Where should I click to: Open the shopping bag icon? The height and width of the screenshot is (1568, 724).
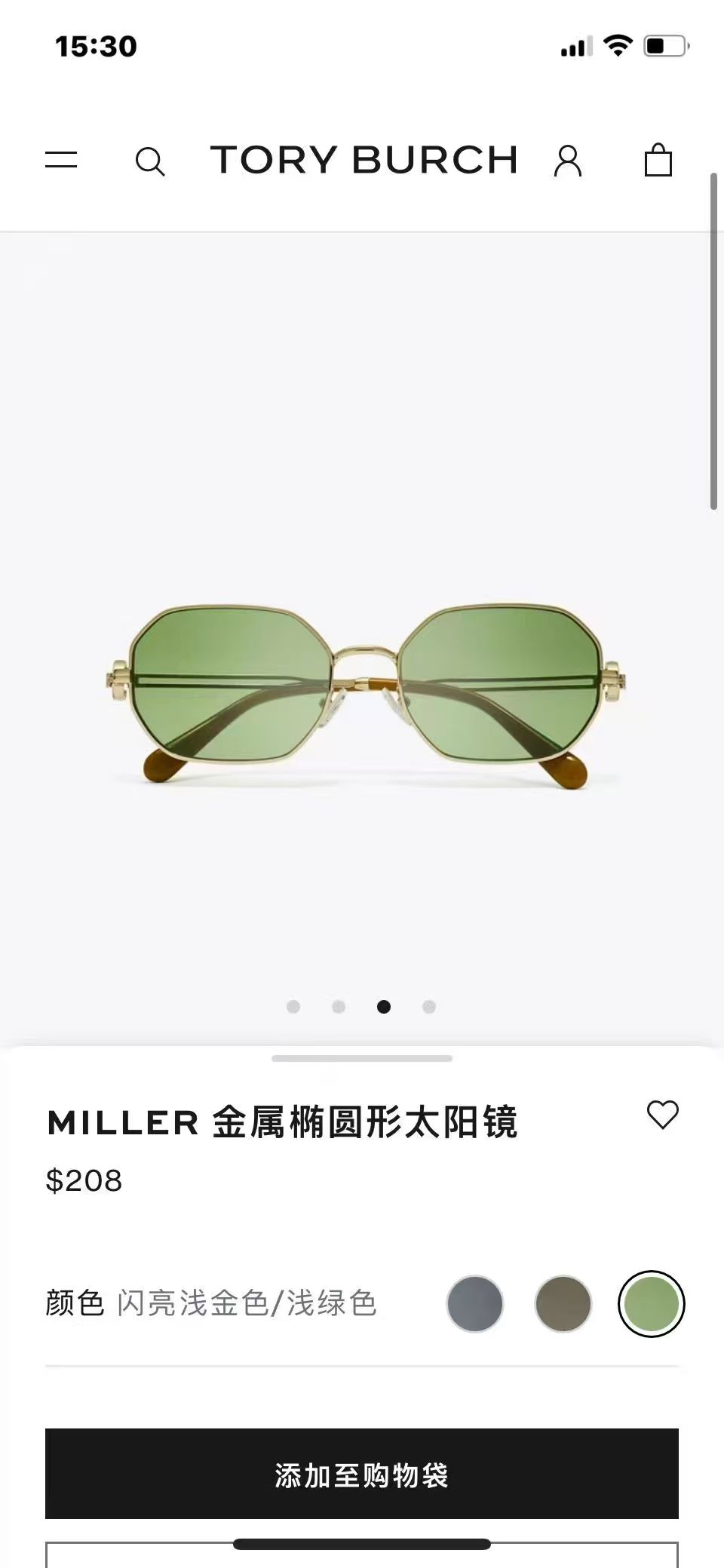[x=656, y=161]
